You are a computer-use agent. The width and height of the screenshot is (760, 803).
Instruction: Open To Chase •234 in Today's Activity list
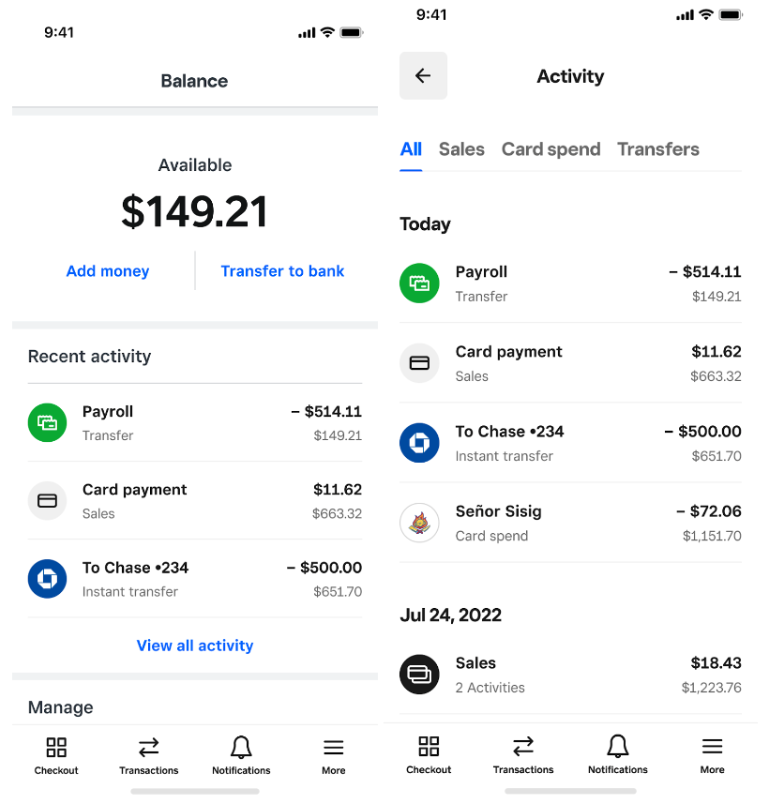(x=570, y=443)
